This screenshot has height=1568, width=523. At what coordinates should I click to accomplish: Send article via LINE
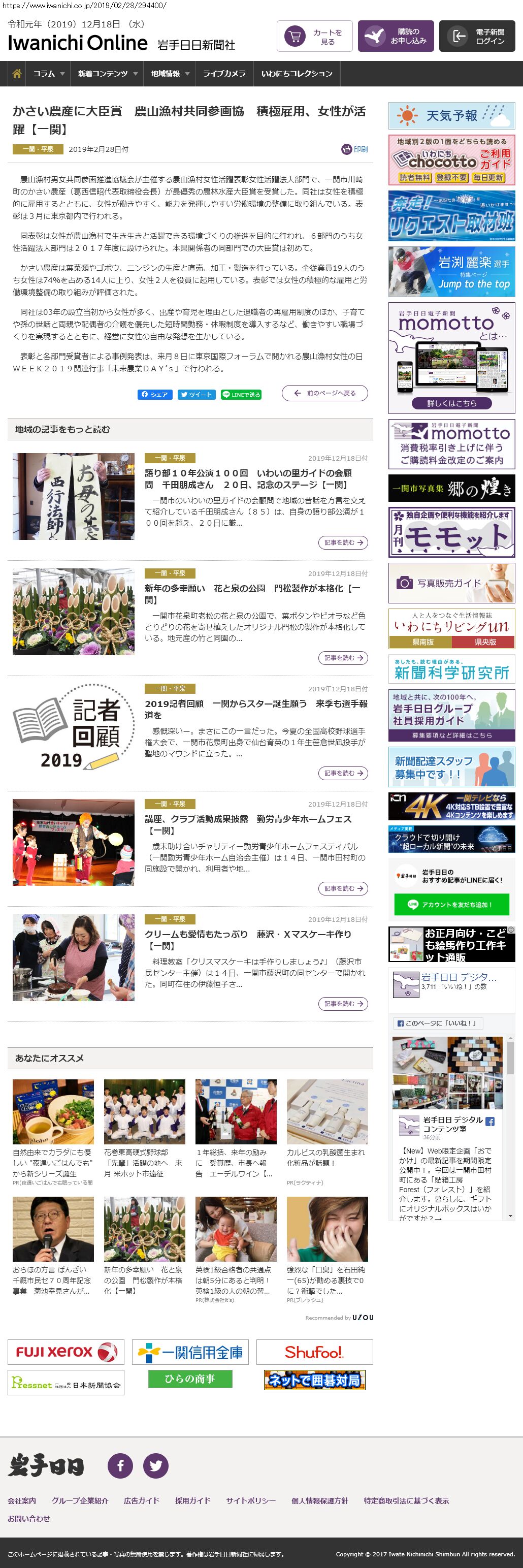point(241,395)
